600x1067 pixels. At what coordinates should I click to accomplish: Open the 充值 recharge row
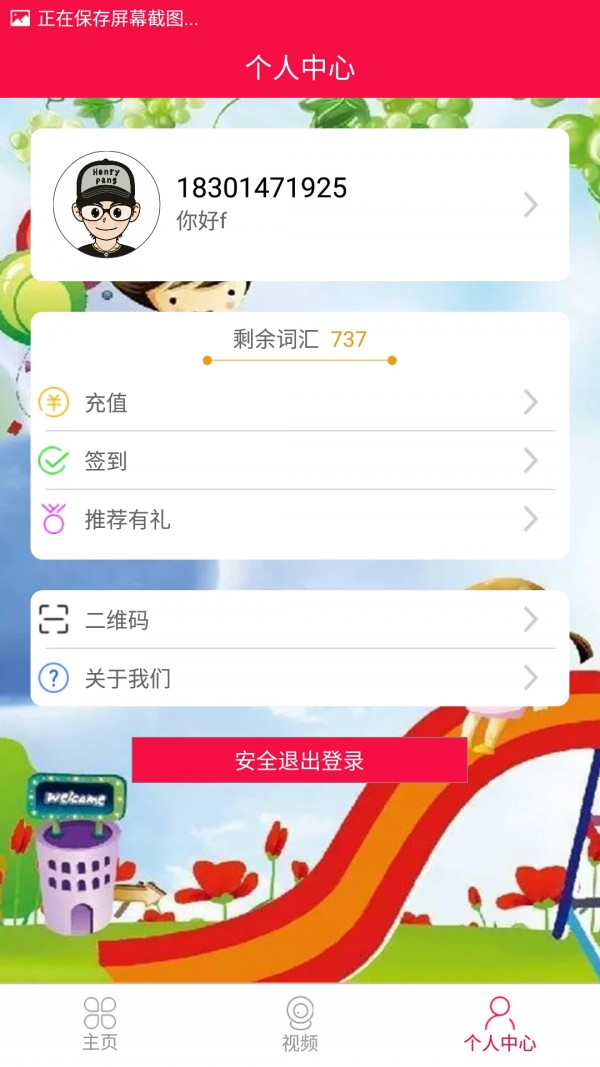point(300,403)
